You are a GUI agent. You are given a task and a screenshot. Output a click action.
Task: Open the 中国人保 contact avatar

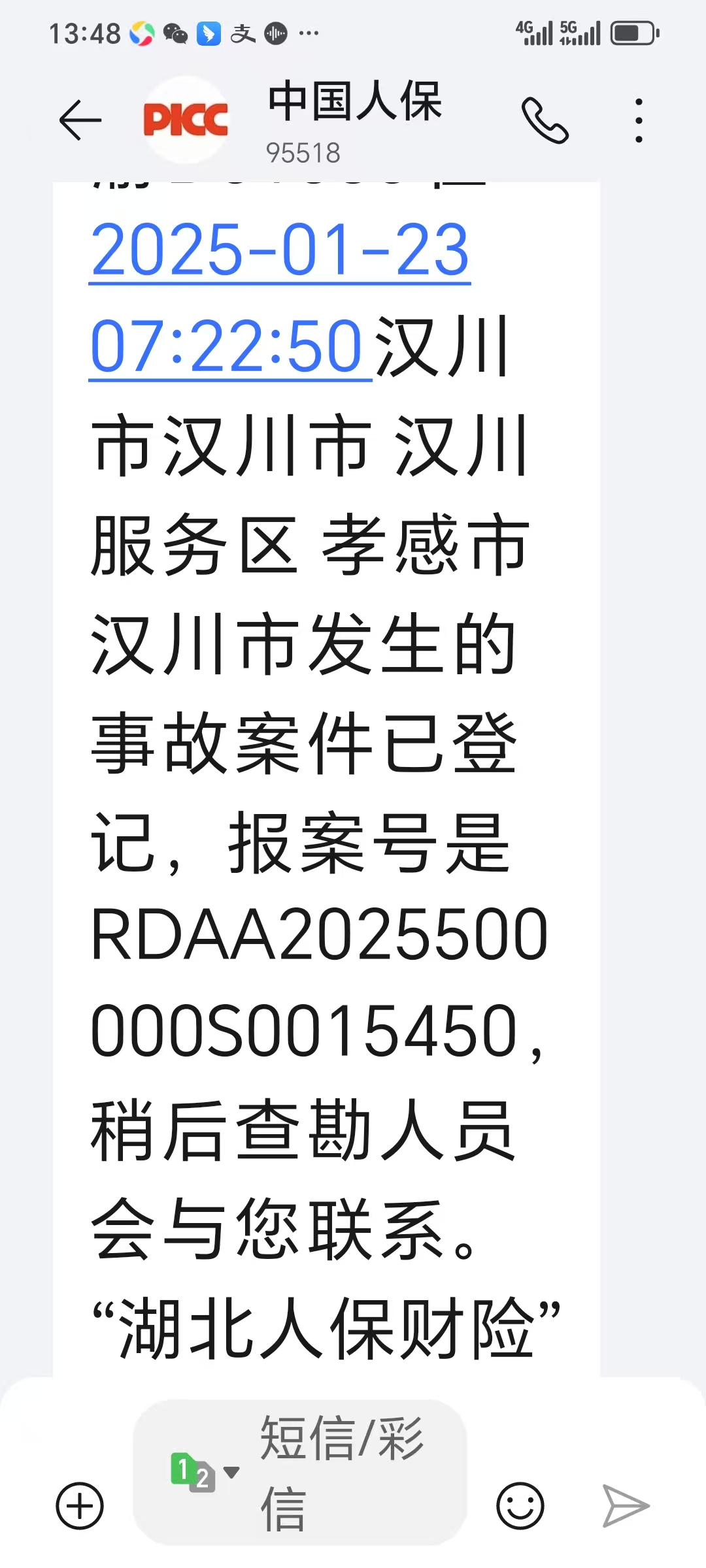[x=186, y=120]
